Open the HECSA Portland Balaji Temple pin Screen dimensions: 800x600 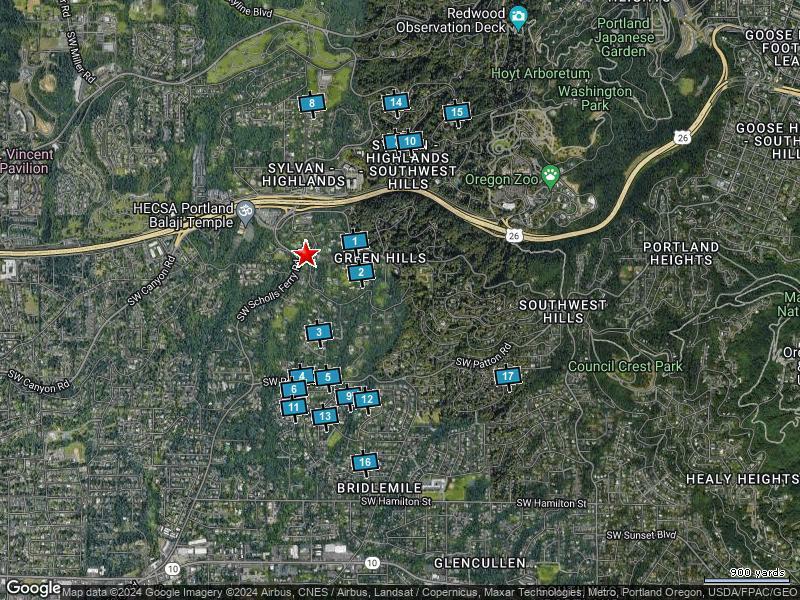[245, 210]
